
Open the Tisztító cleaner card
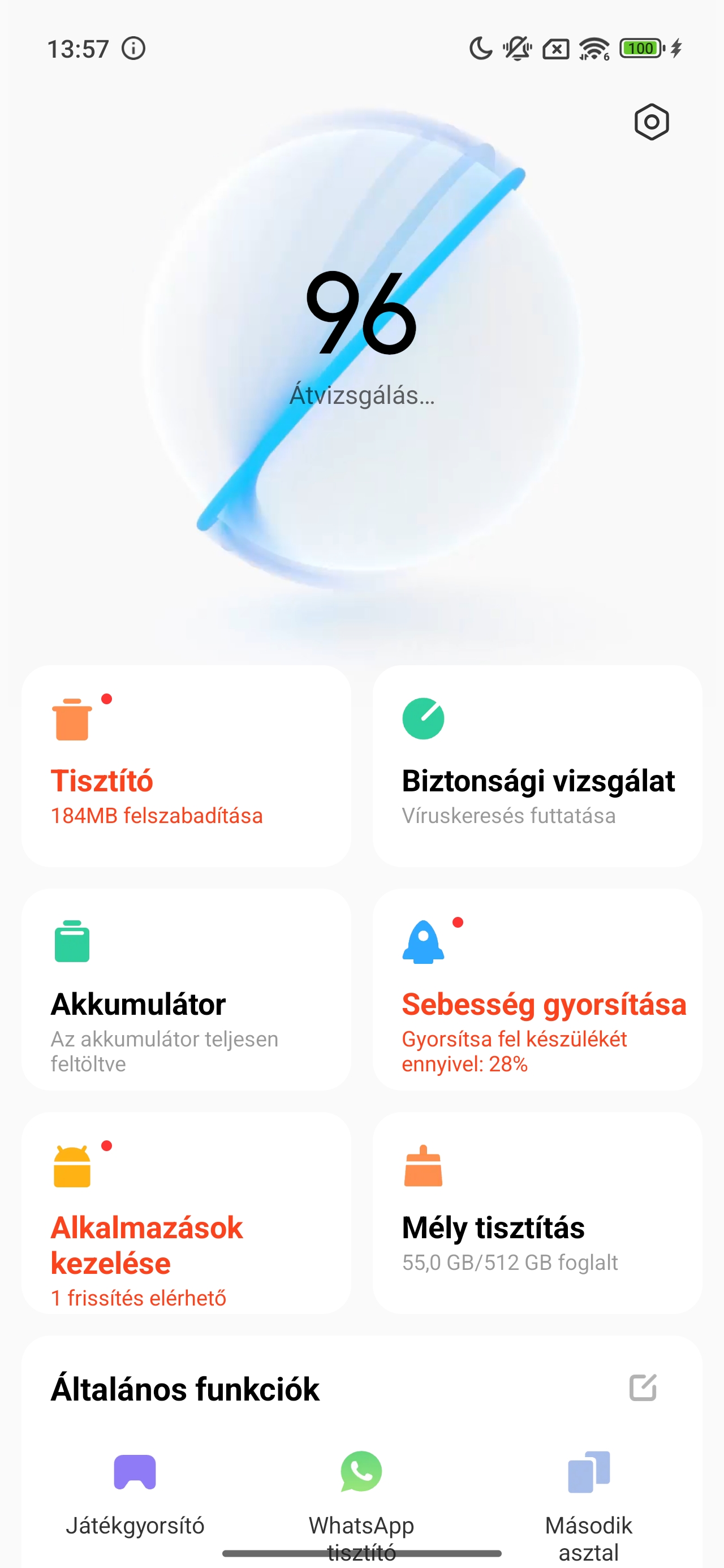(186, 765)
